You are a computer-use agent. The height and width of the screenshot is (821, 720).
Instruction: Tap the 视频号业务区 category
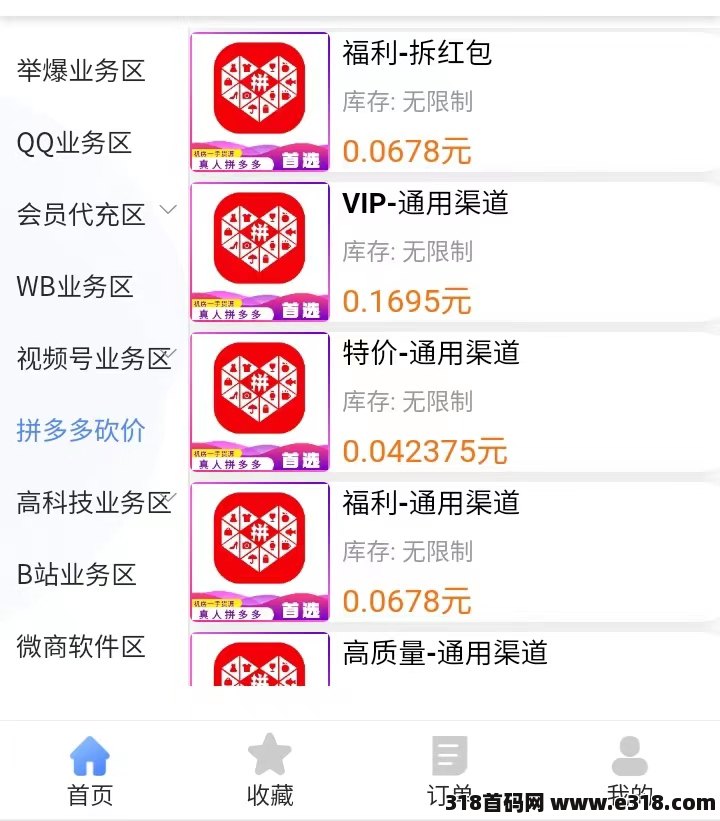click(94, 359)
